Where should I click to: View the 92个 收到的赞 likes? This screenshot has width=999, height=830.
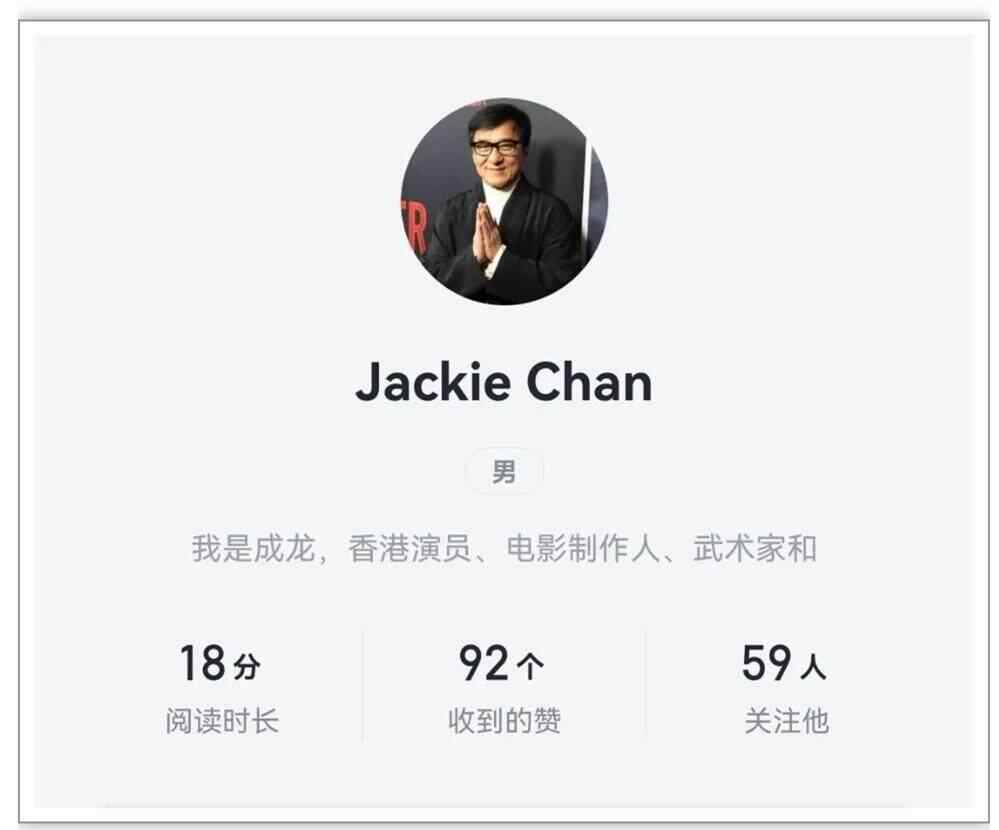[x=503, y=687]
